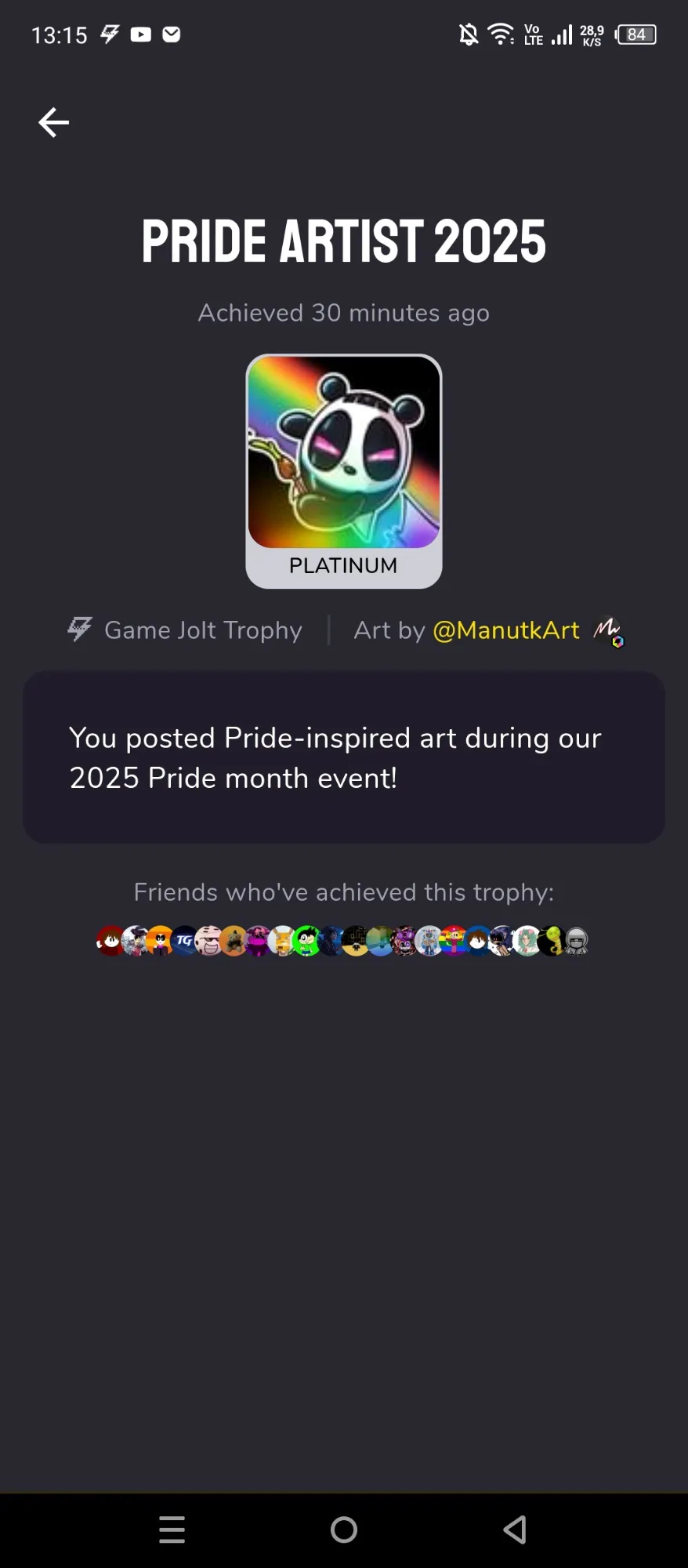
Task: Open recent apps from navigation bar
Action: [172, 1529]
